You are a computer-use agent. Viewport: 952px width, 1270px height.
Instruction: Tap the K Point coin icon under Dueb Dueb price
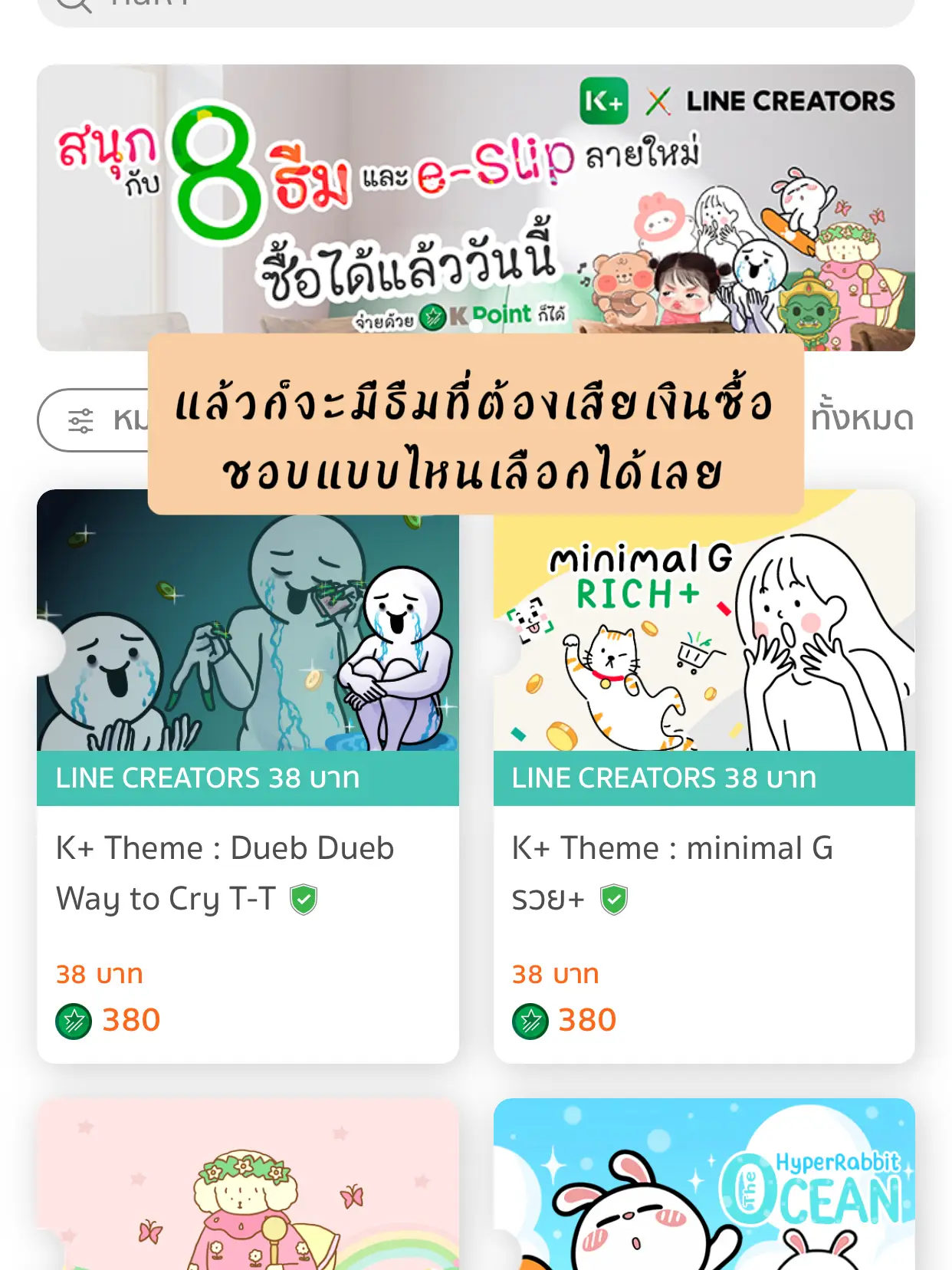(x=73, y=1020)
